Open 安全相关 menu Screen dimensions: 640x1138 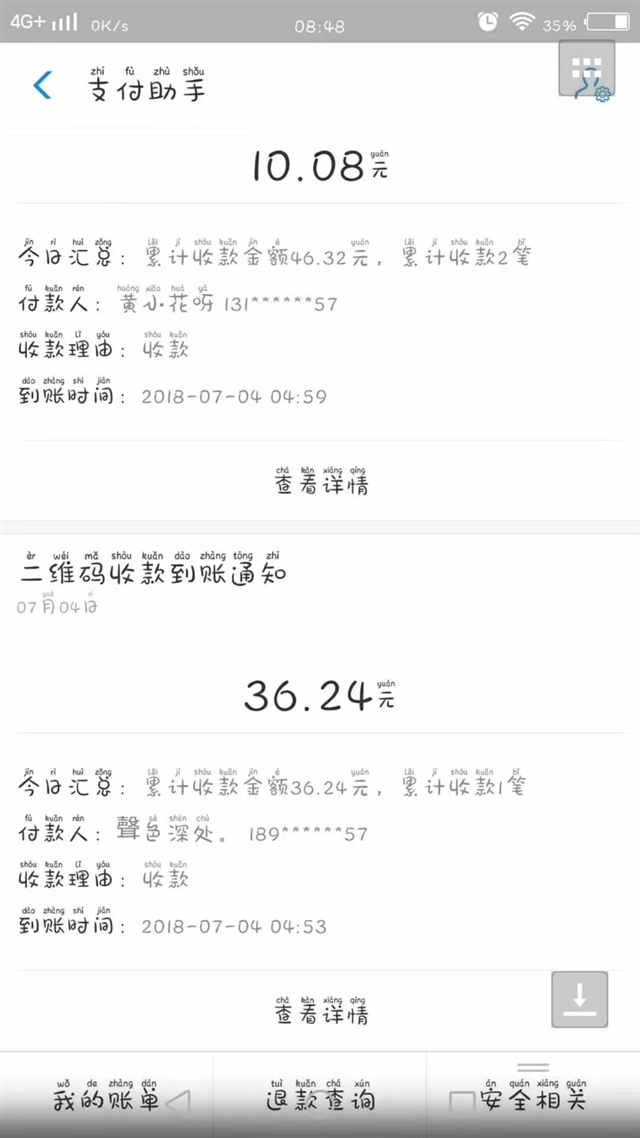pyautogui.click(x=533, y=1096)
